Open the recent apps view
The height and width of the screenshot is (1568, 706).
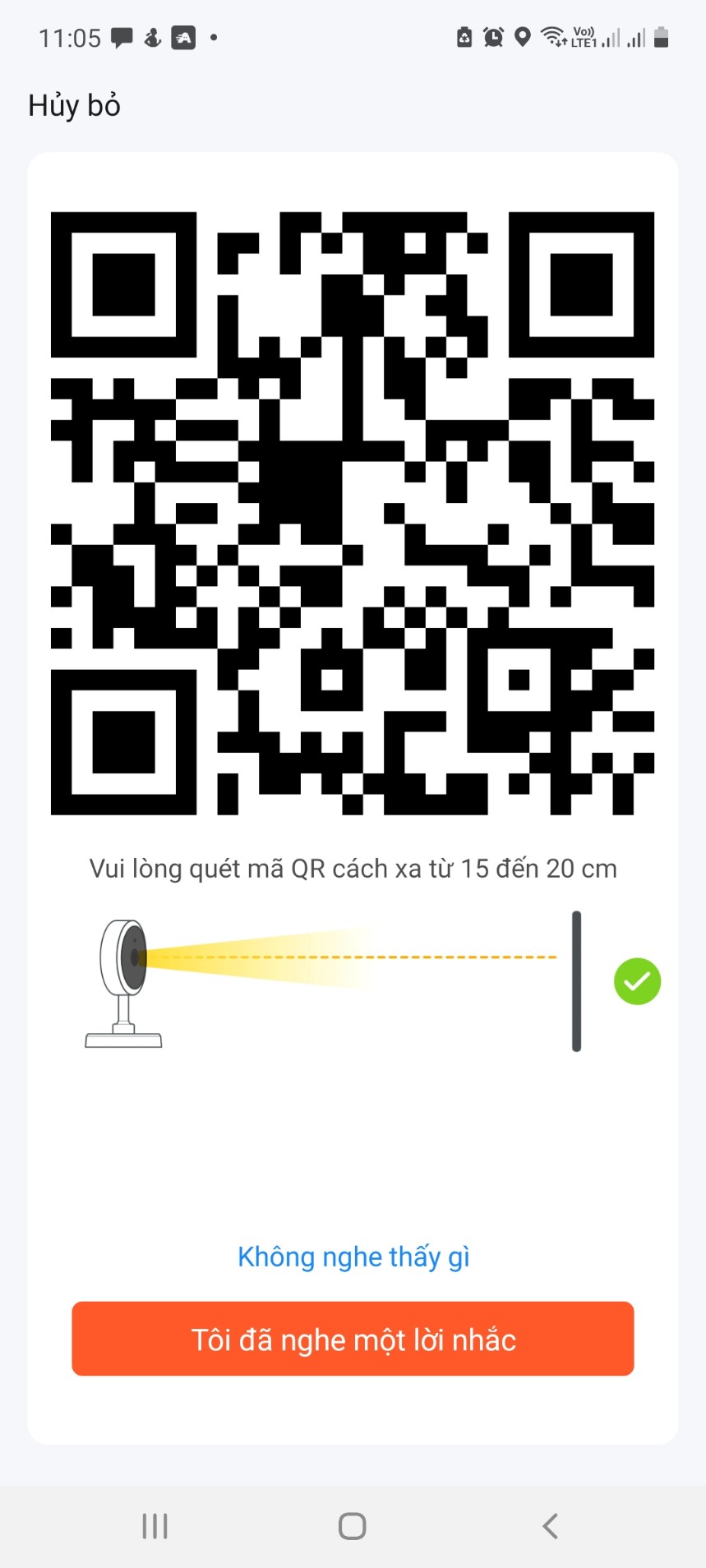(155, 1526)
